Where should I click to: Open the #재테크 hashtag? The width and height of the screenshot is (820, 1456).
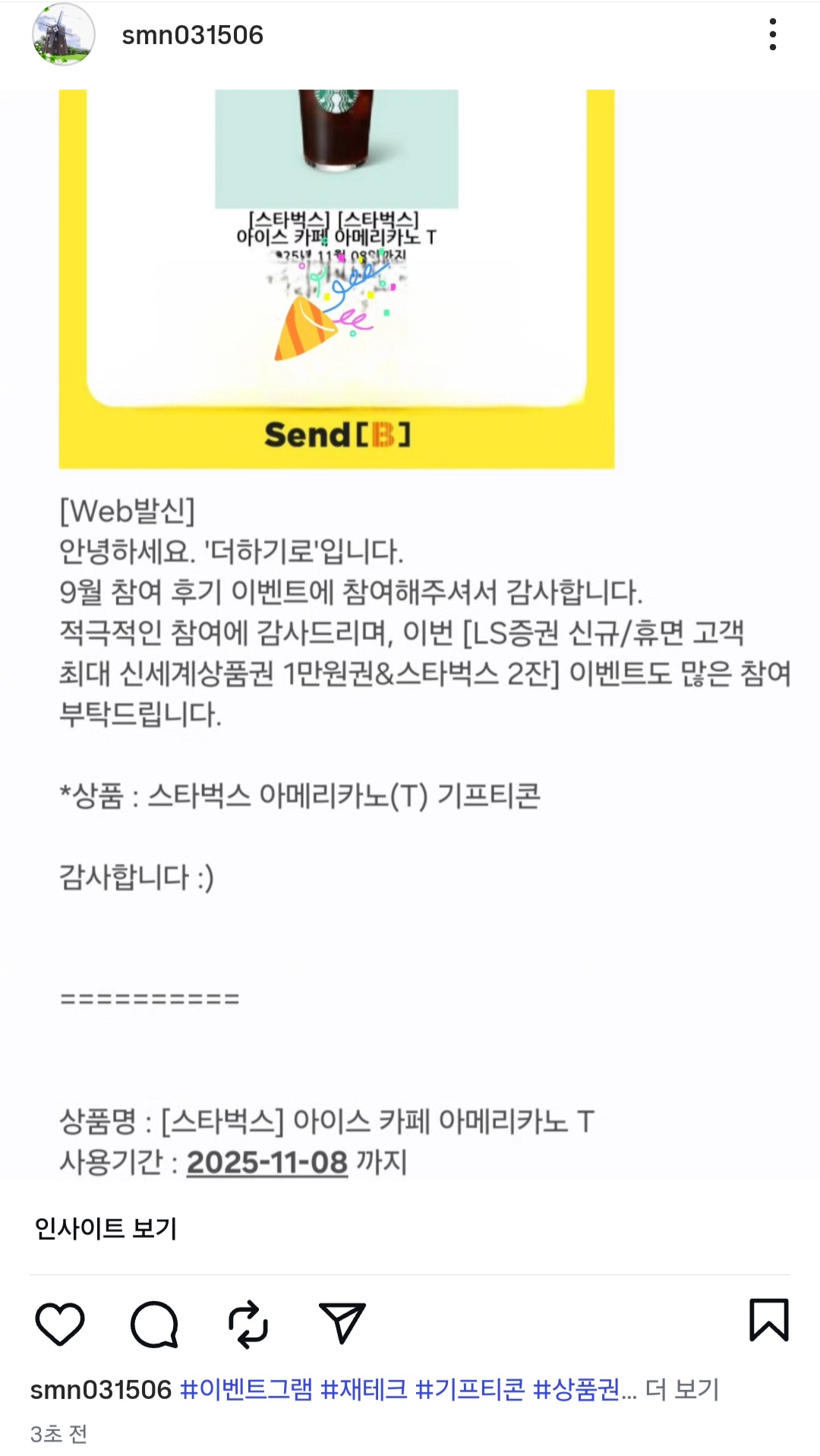coord(364,1389)
